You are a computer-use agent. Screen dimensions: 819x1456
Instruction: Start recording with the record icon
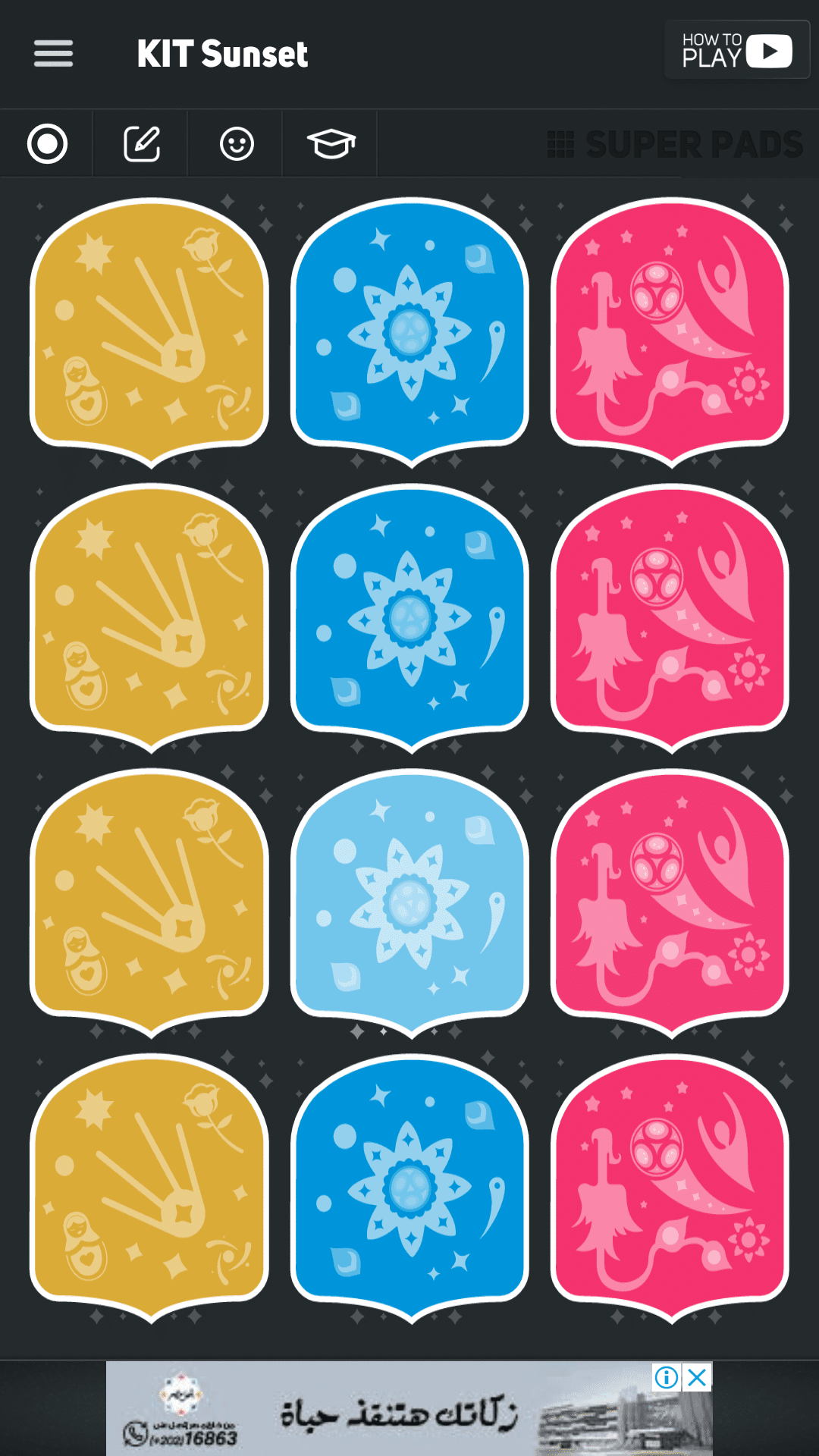click(47, 143)
